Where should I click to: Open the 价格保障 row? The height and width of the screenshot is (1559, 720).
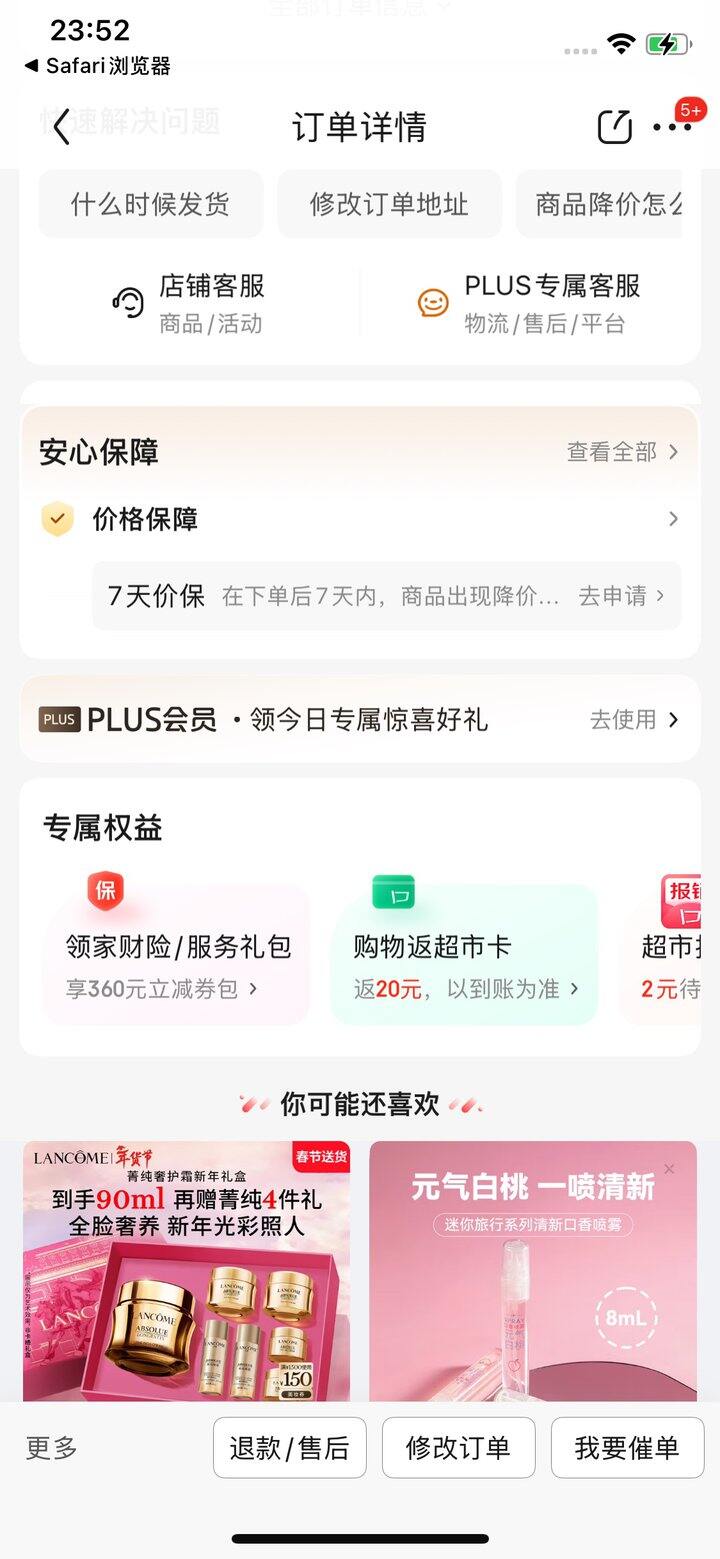tap(360, 519)
